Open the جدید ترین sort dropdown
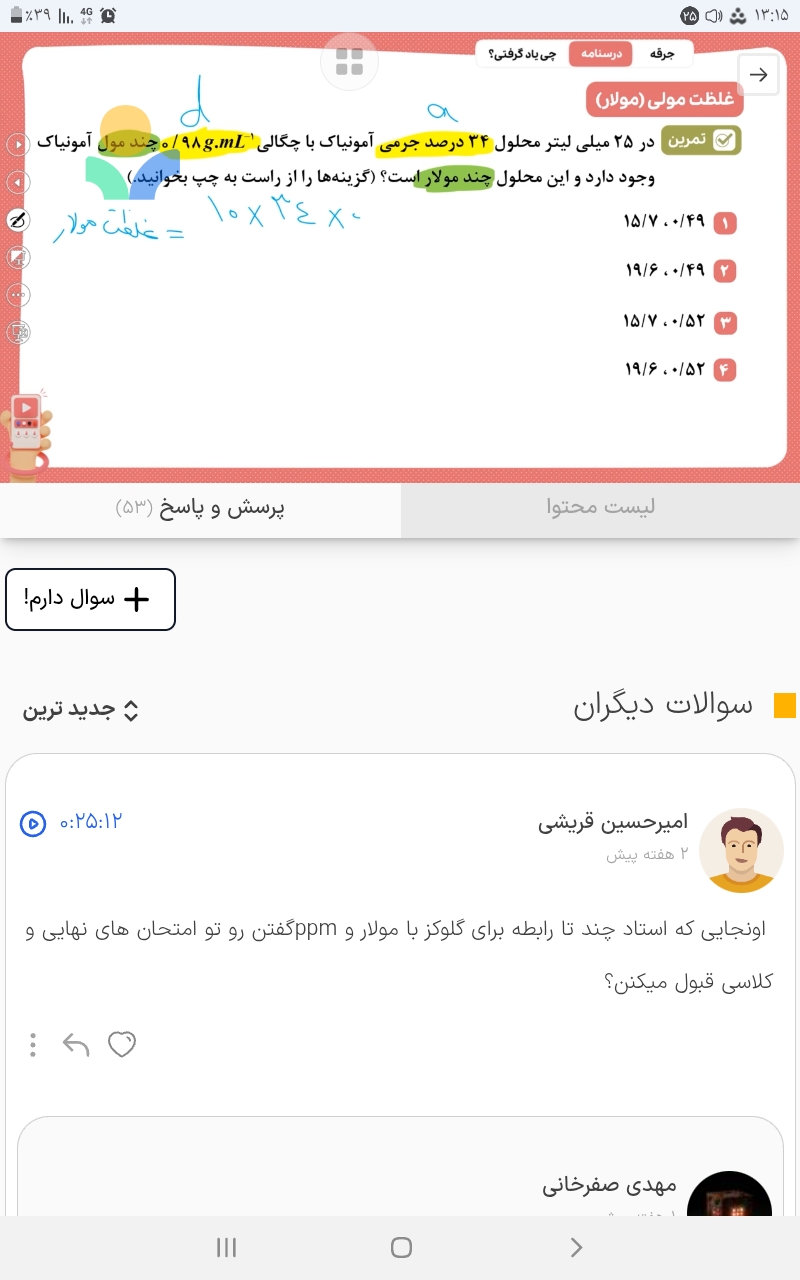The image size is (800, 1280). (82, 710)
